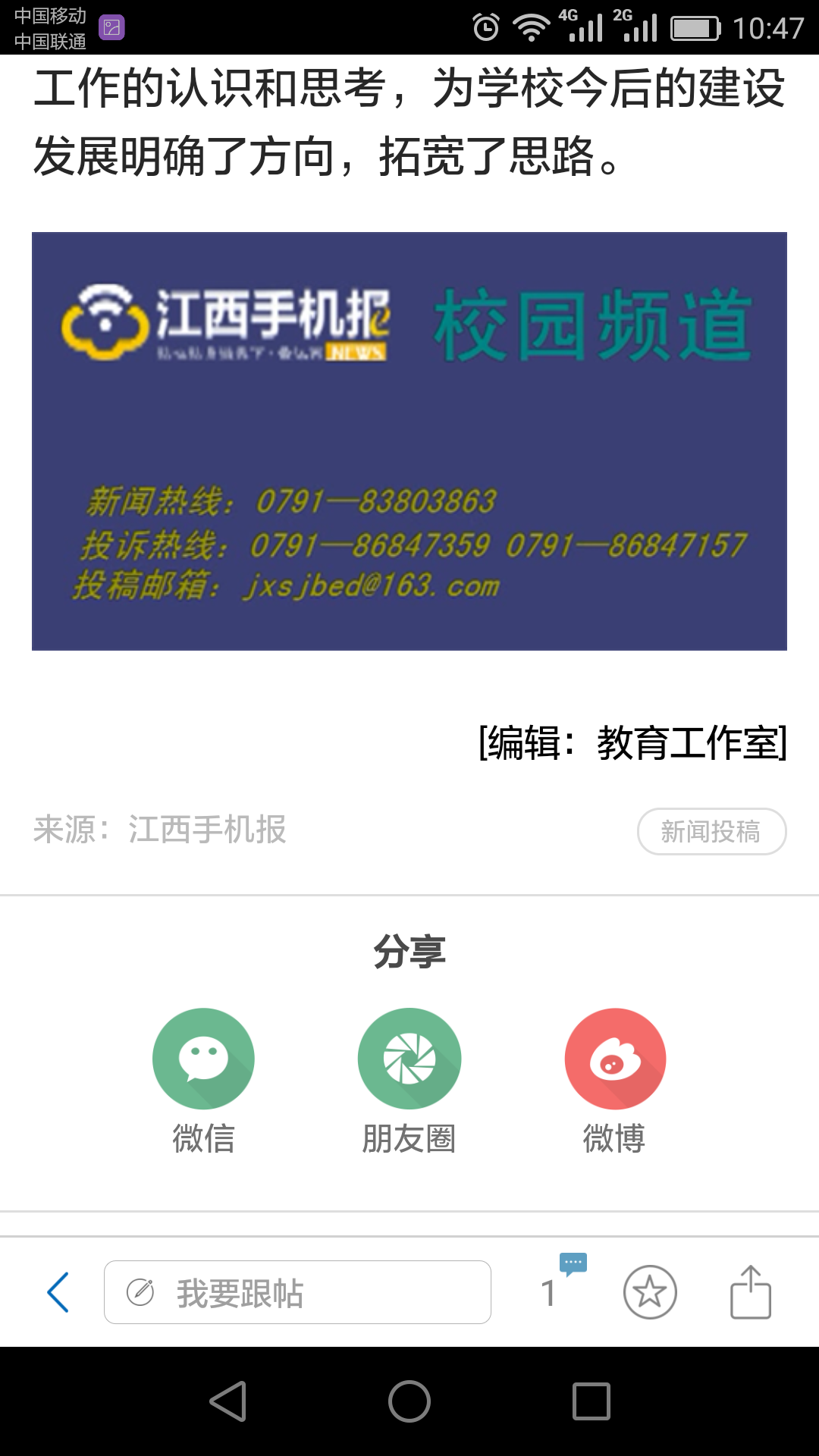Share the article to 微博
The image size is (819, 1456).
point(615,1059)
